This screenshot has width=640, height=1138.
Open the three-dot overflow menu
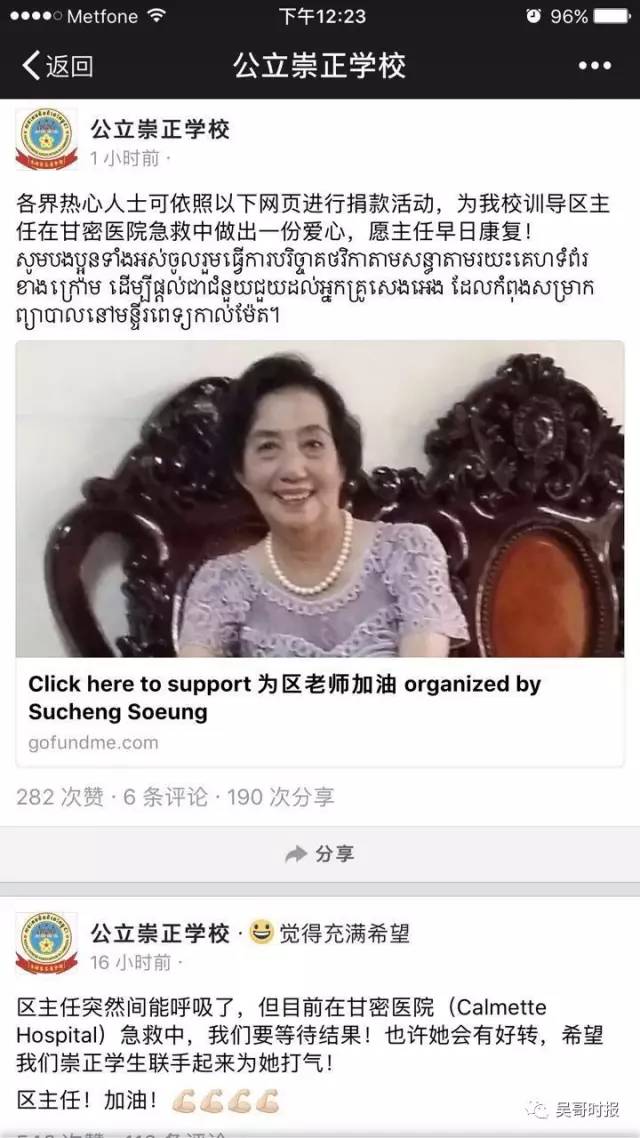[593, 66]
